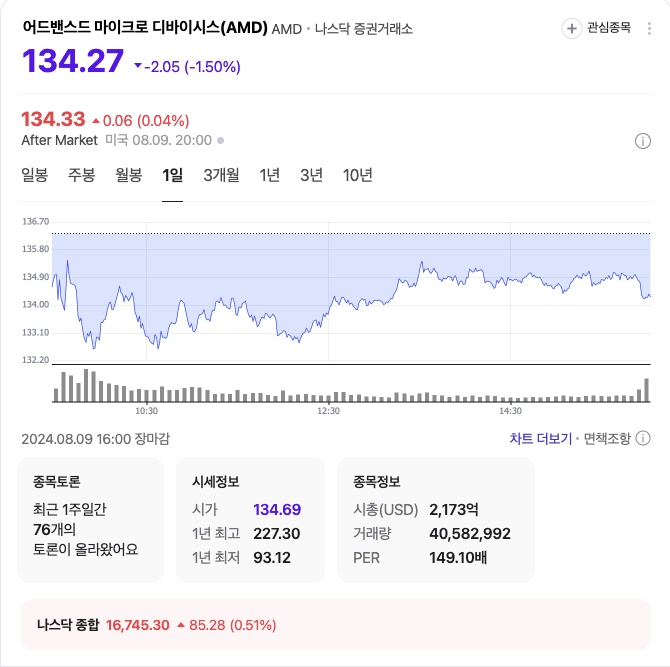Screen dimensions: 670x667
Task: Open the 차트 더보기 link
Action: (x=541, y=439)
